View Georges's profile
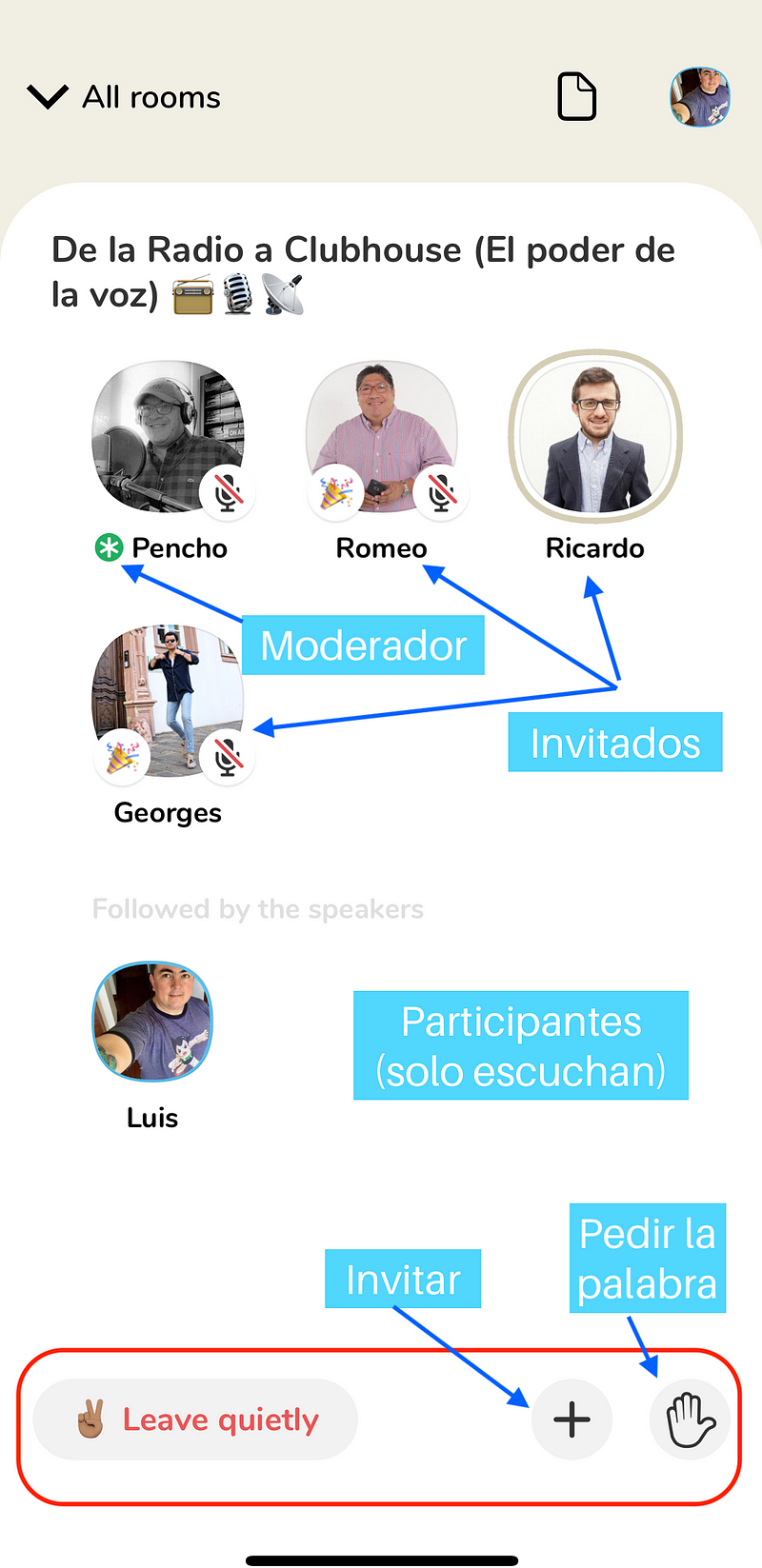Image resolution: width=762 pixels, height=1568 pixels. (168, 701)
